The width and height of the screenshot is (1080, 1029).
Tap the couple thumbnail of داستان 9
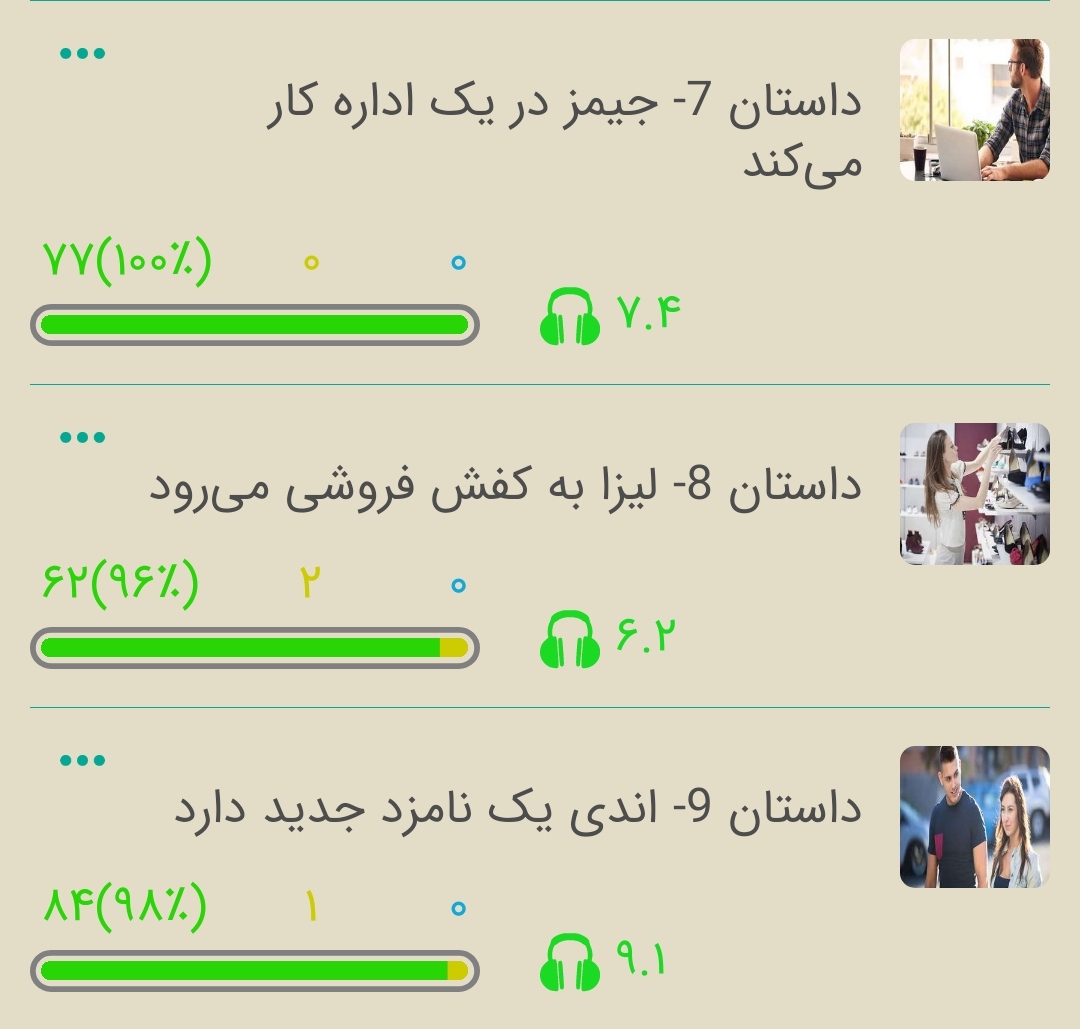[974, 817]
